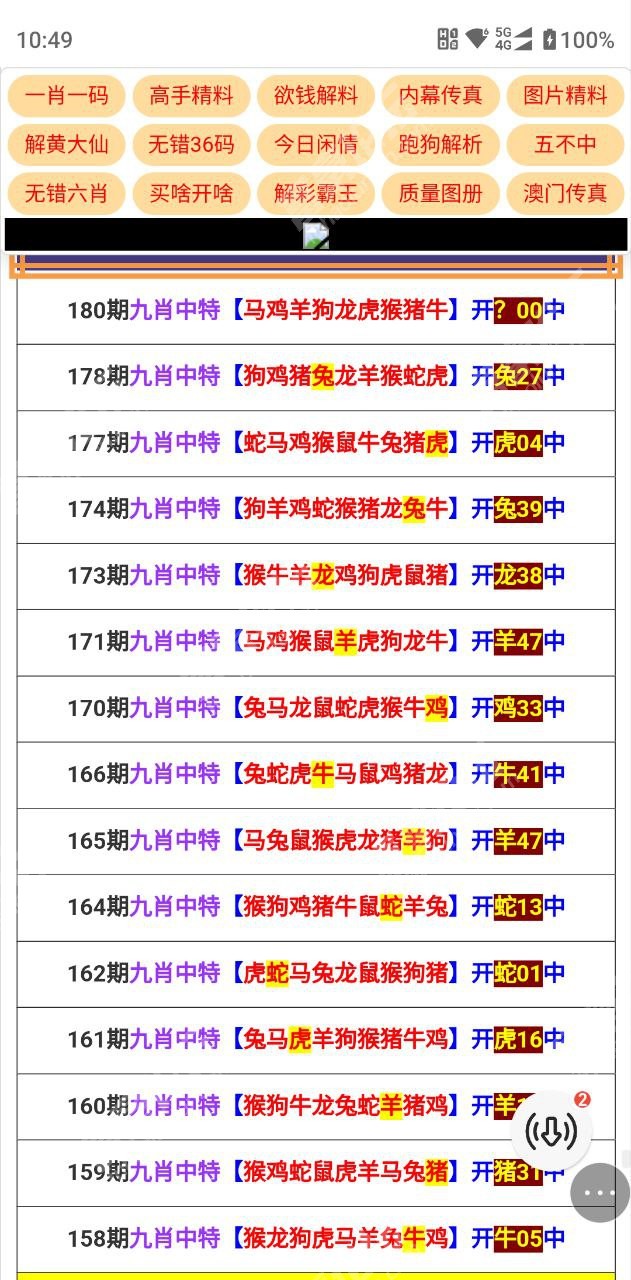Go to 解彩霸王

pyautogui.click(x=316, y=193)
